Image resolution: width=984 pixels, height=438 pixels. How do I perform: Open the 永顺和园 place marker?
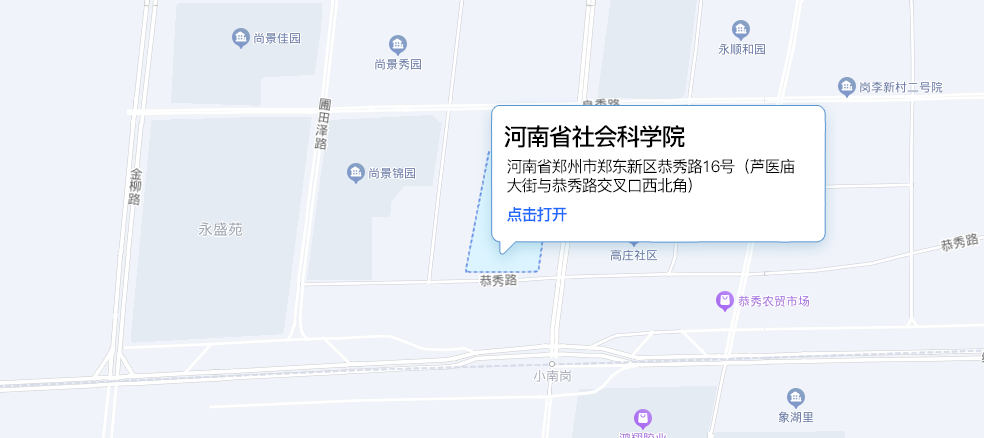(741, 30)
